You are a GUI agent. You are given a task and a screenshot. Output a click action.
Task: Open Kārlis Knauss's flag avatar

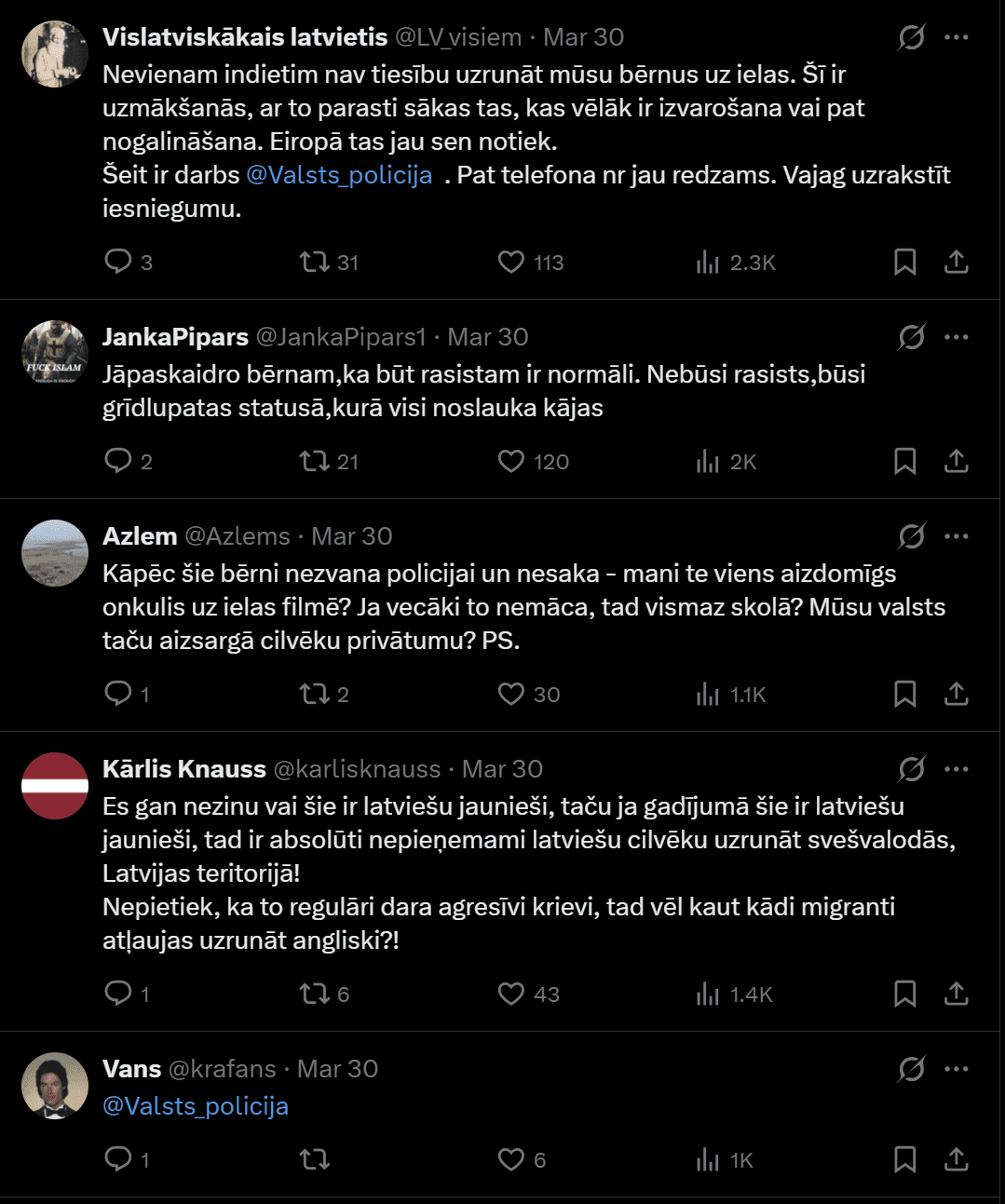coord(54,786)
